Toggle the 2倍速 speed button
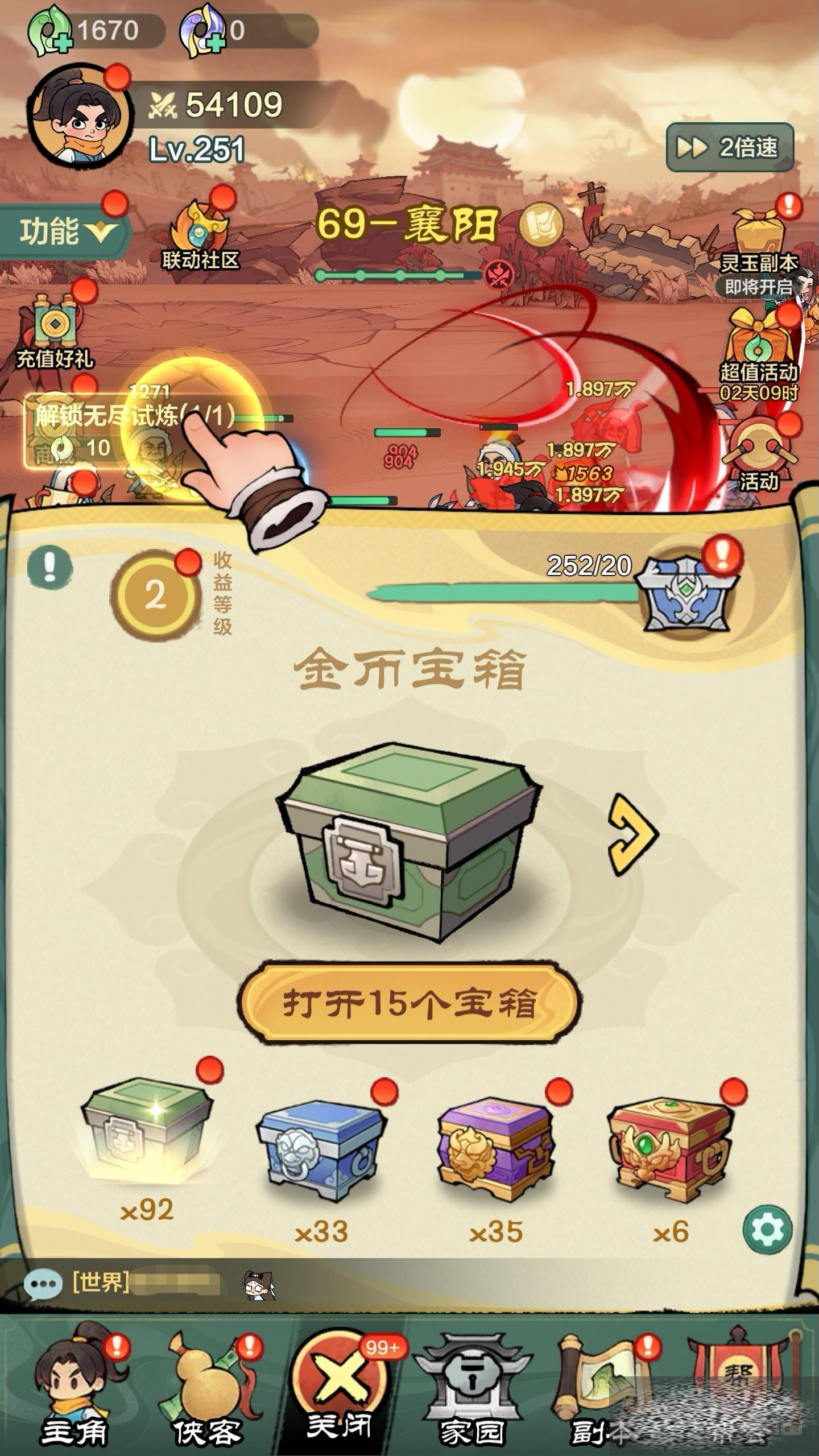 click(730, 147)
